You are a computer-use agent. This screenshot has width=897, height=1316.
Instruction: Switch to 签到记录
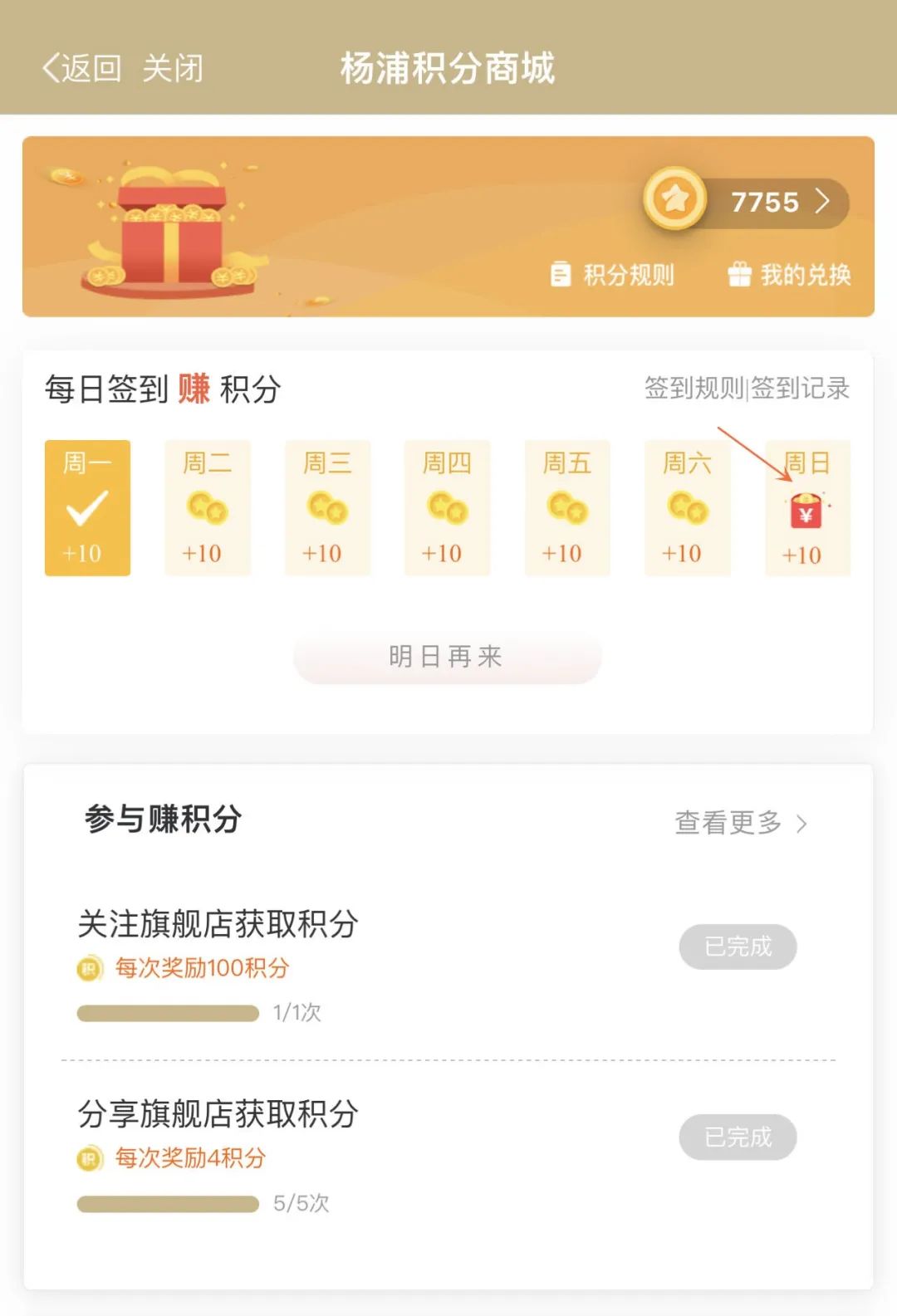pos(801,389)
